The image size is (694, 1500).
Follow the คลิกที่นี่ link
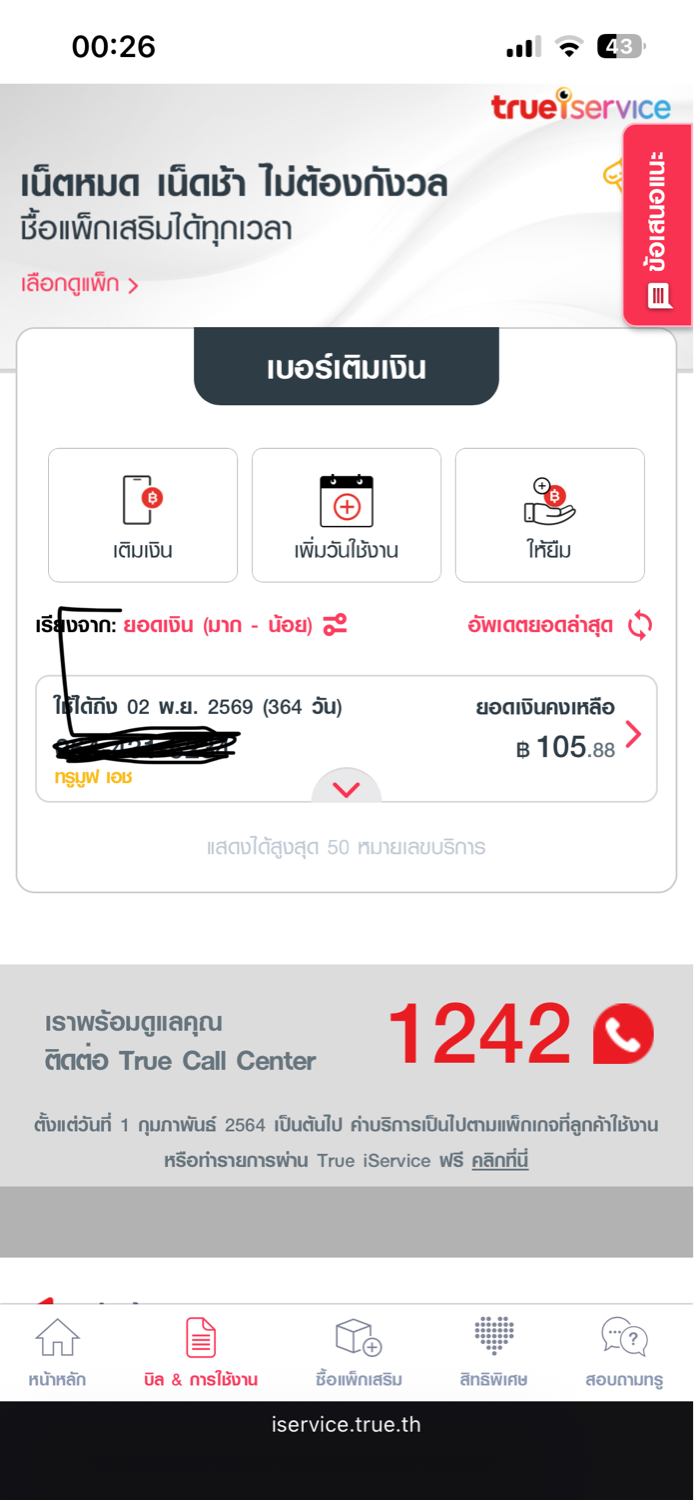click(x=500, y=1160)
